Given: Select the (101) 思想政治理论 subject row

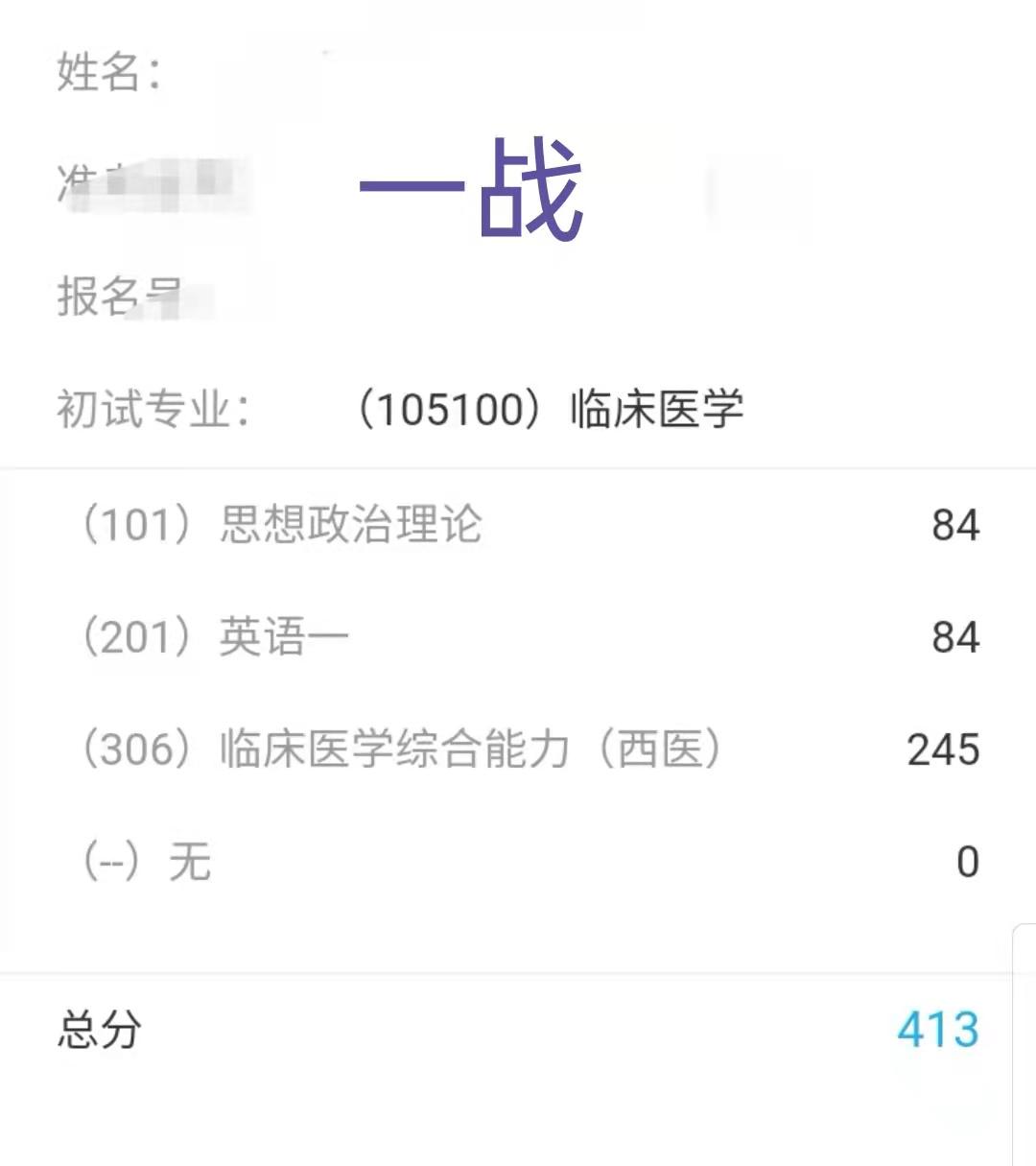Looking at the screenshot, I should click(283, 524).
